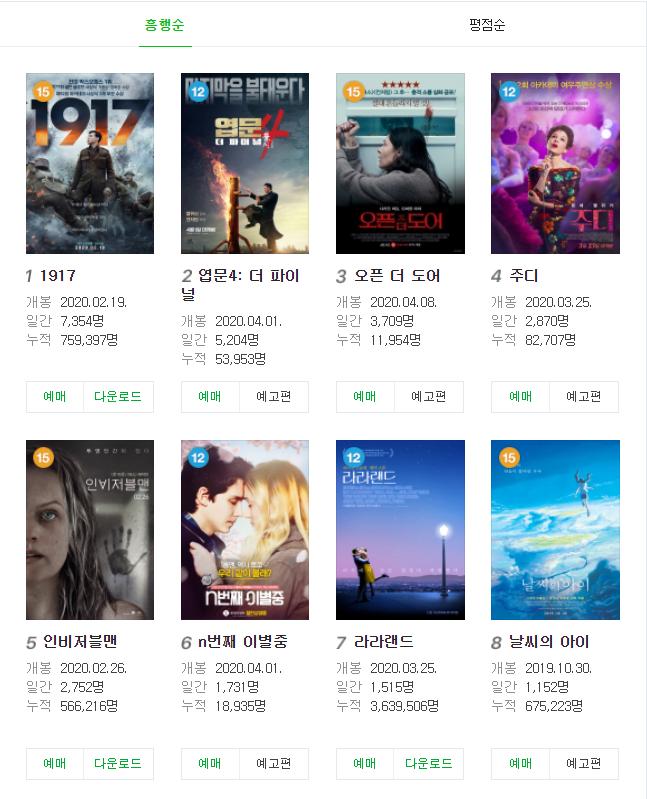Screen dimensions: 647x799
Task: Download the movie 1917
Action: pyautogui.click(x=118, y=396)
